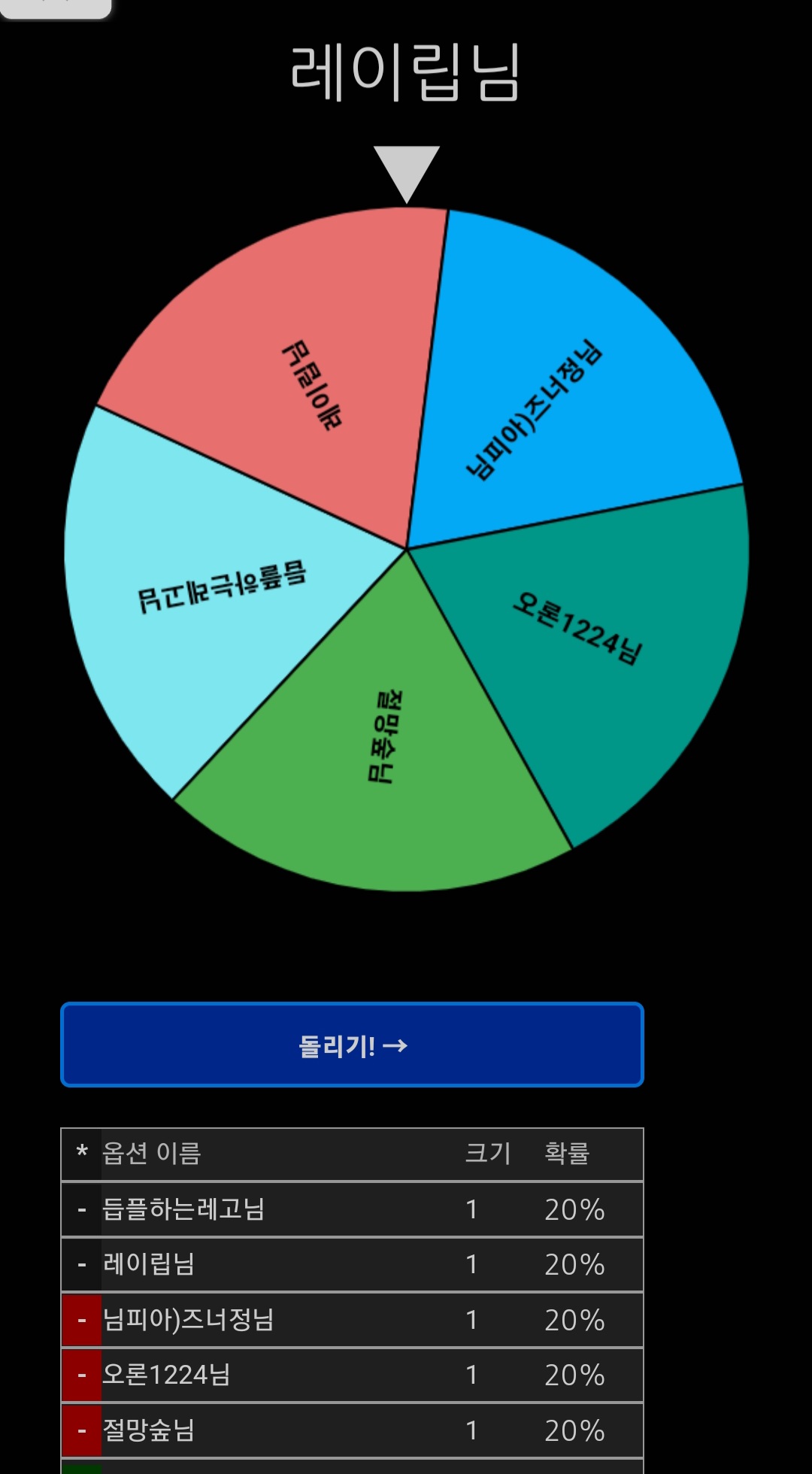The image size is (812, 1474).
Task: Tap the 돌리기! spin button
Action: [x=352, y=1045]
